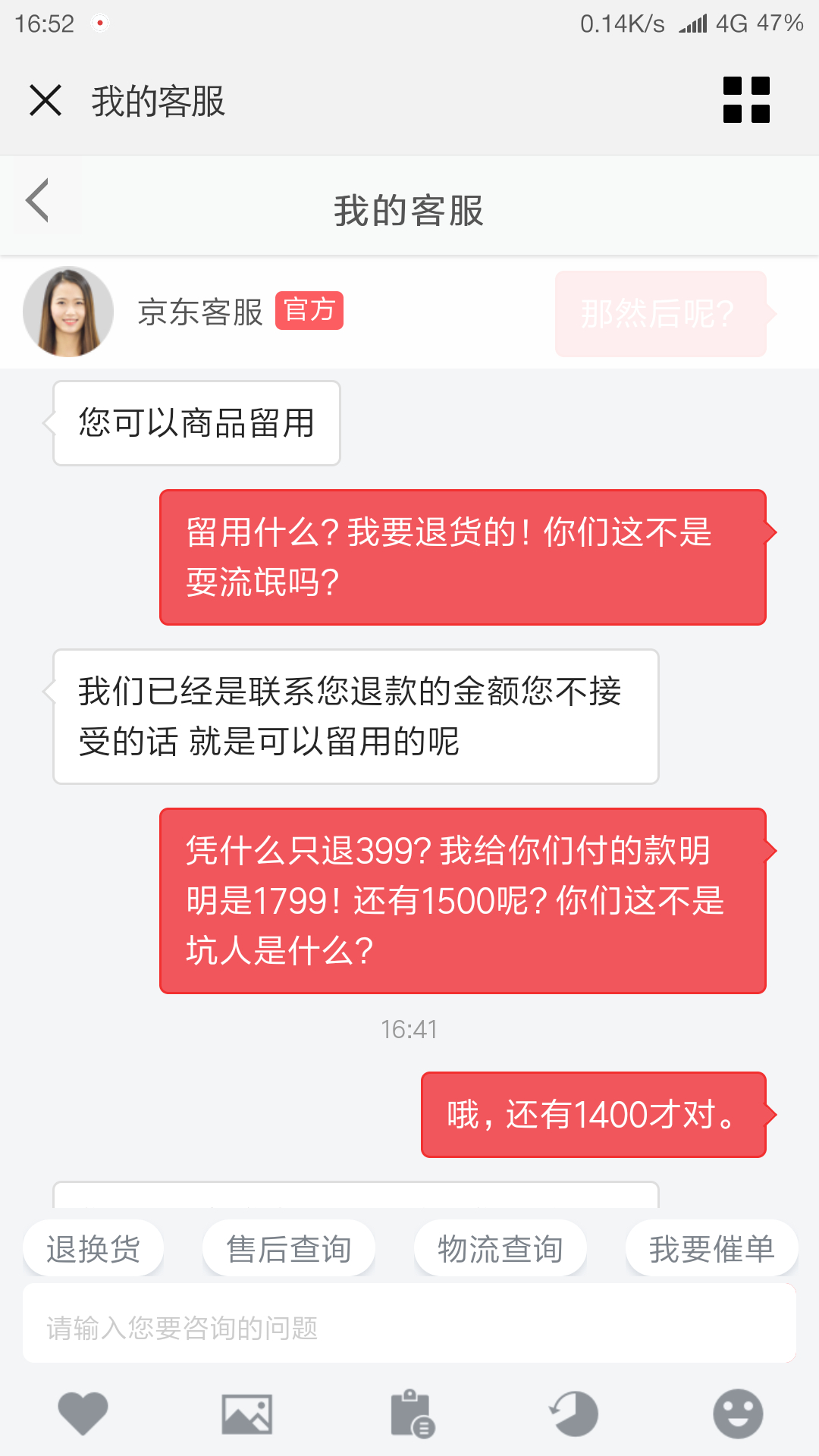
Task: Select the 退换货 quick chip
Action: pos(93,1249)
